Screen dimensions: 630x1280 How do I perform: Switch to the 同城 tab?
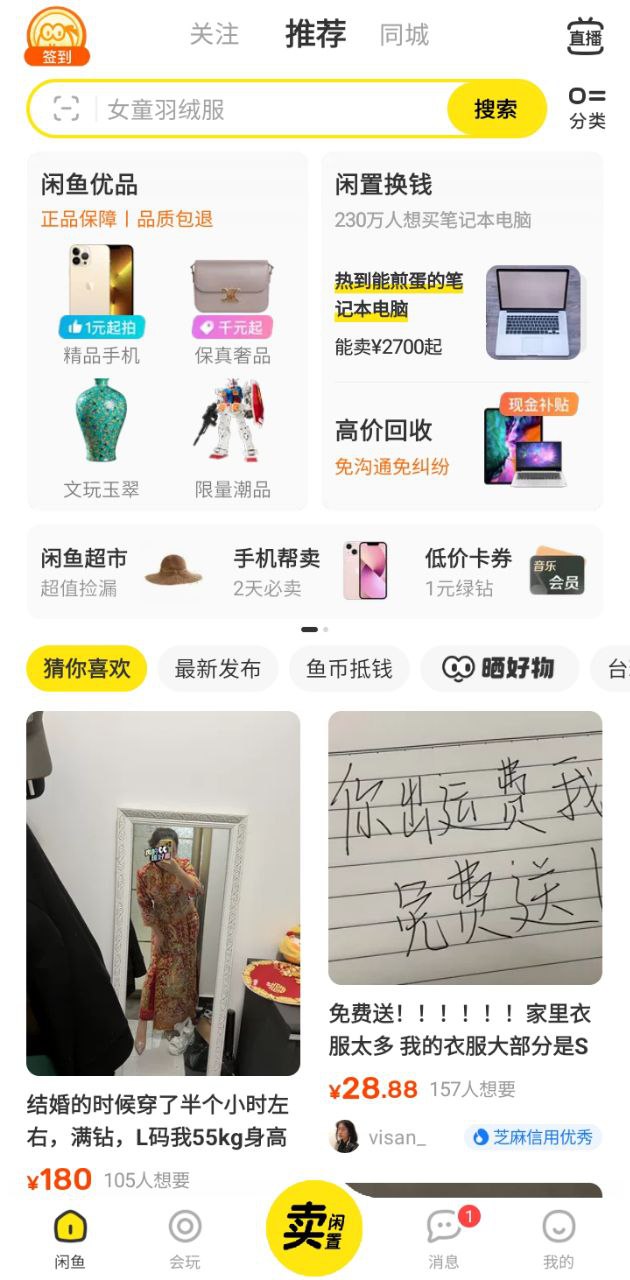[404, 35]
